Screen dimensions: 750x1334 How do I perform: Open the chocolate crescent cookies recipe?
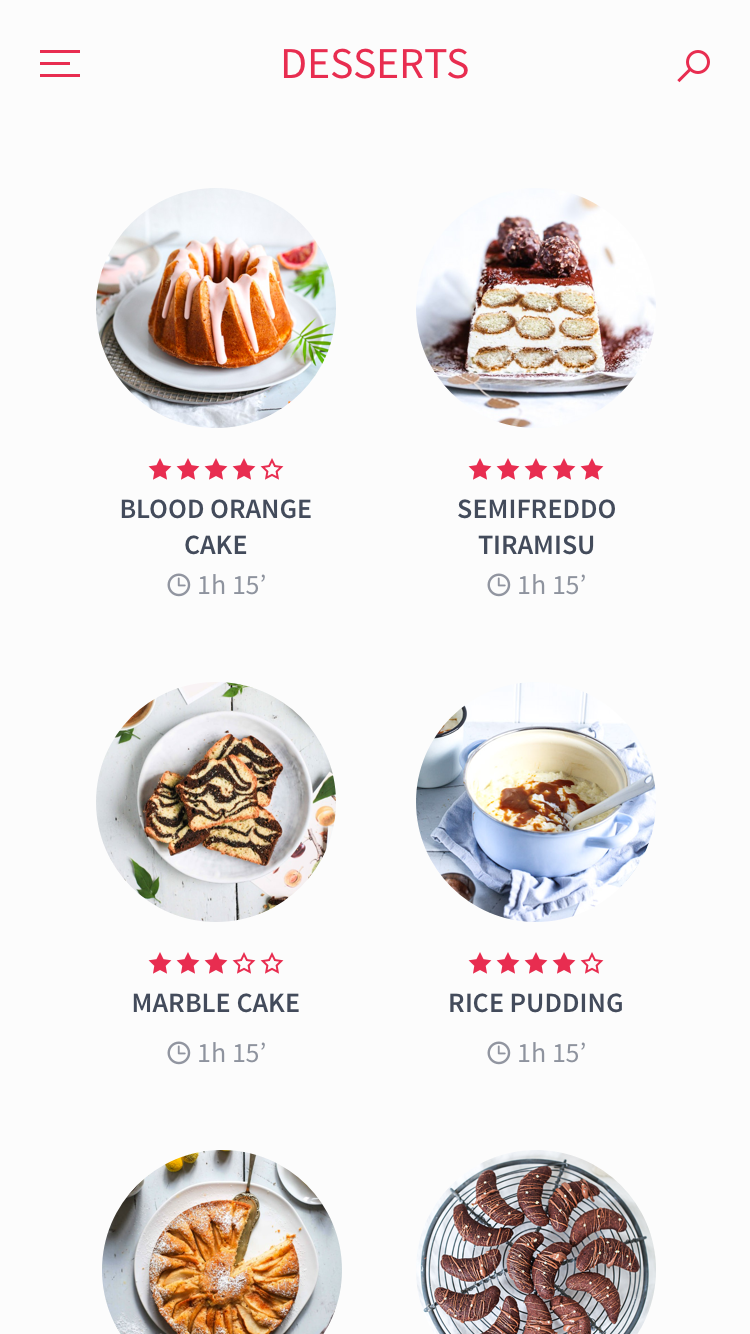(x=536, y=1242)
